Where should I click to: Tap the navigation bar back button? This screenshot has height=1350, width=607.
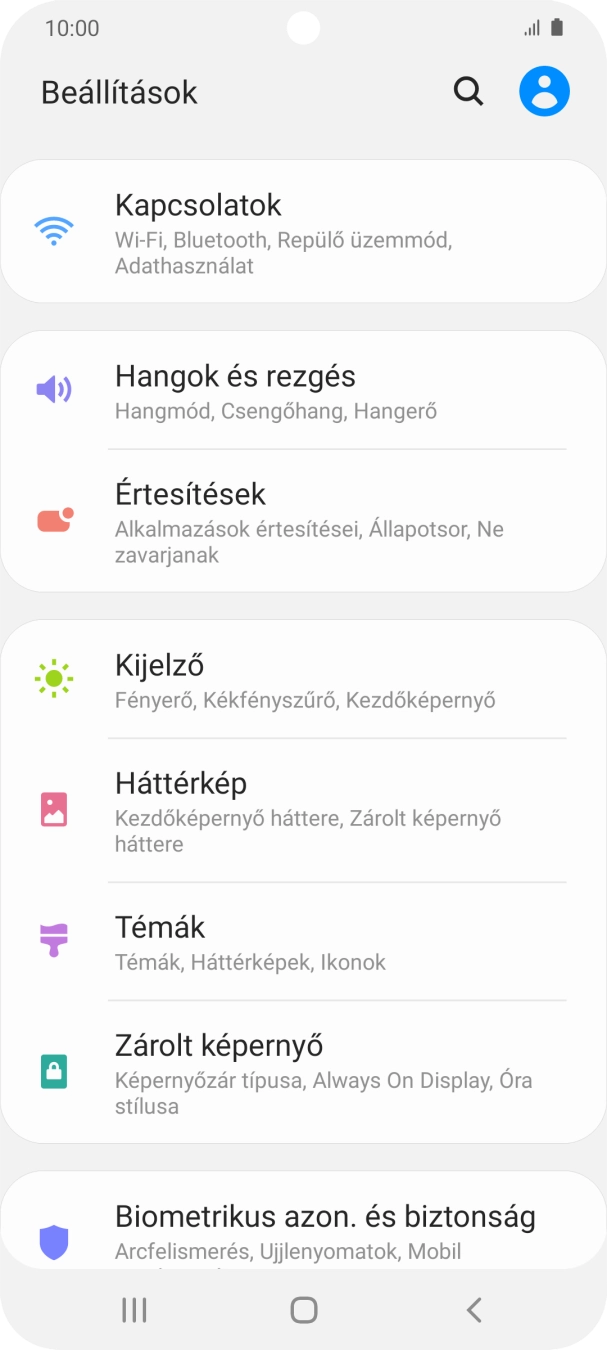pos(474,1310)
